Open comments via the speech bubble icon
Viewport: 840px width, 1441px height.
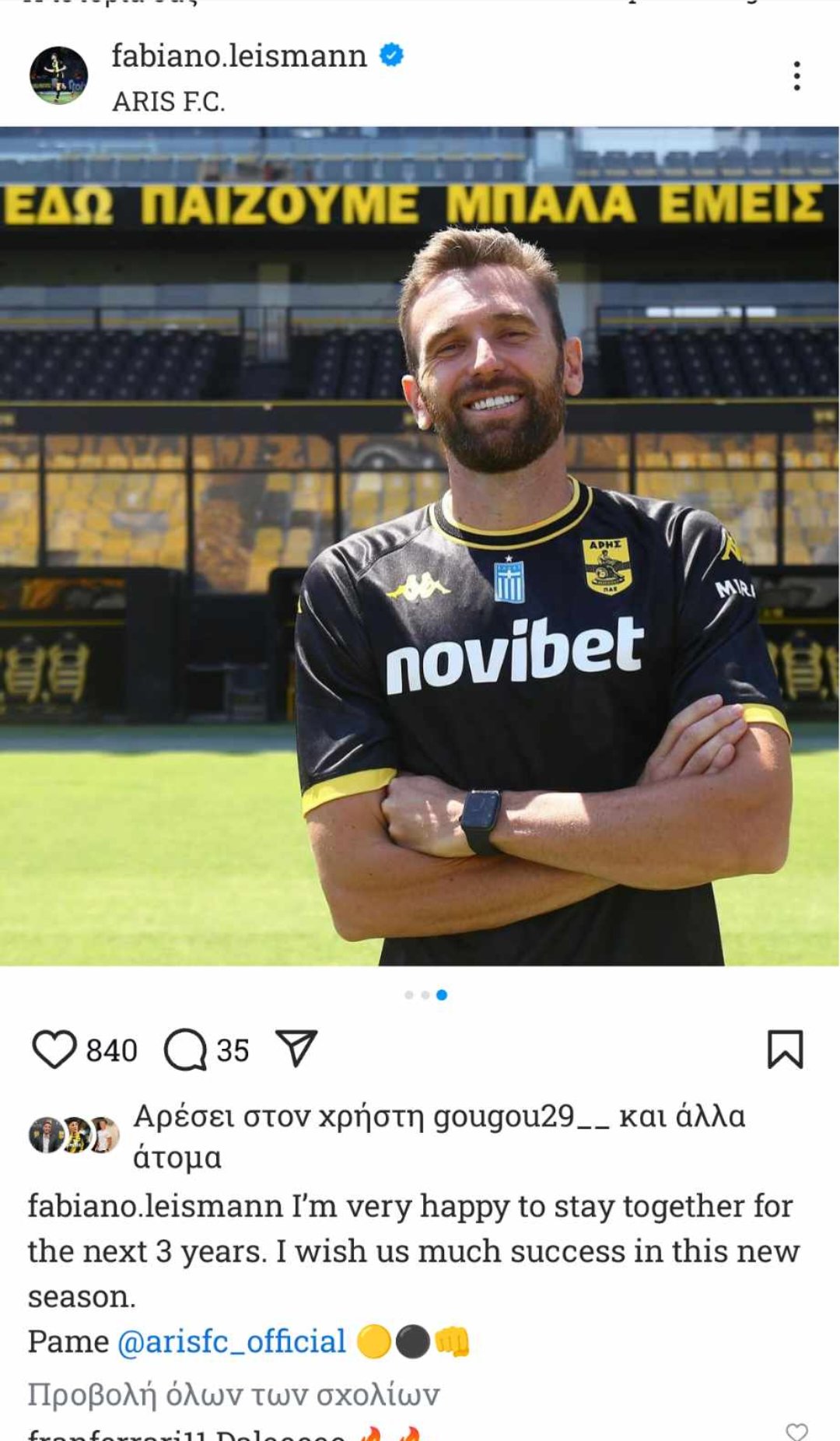(185, 1050)
